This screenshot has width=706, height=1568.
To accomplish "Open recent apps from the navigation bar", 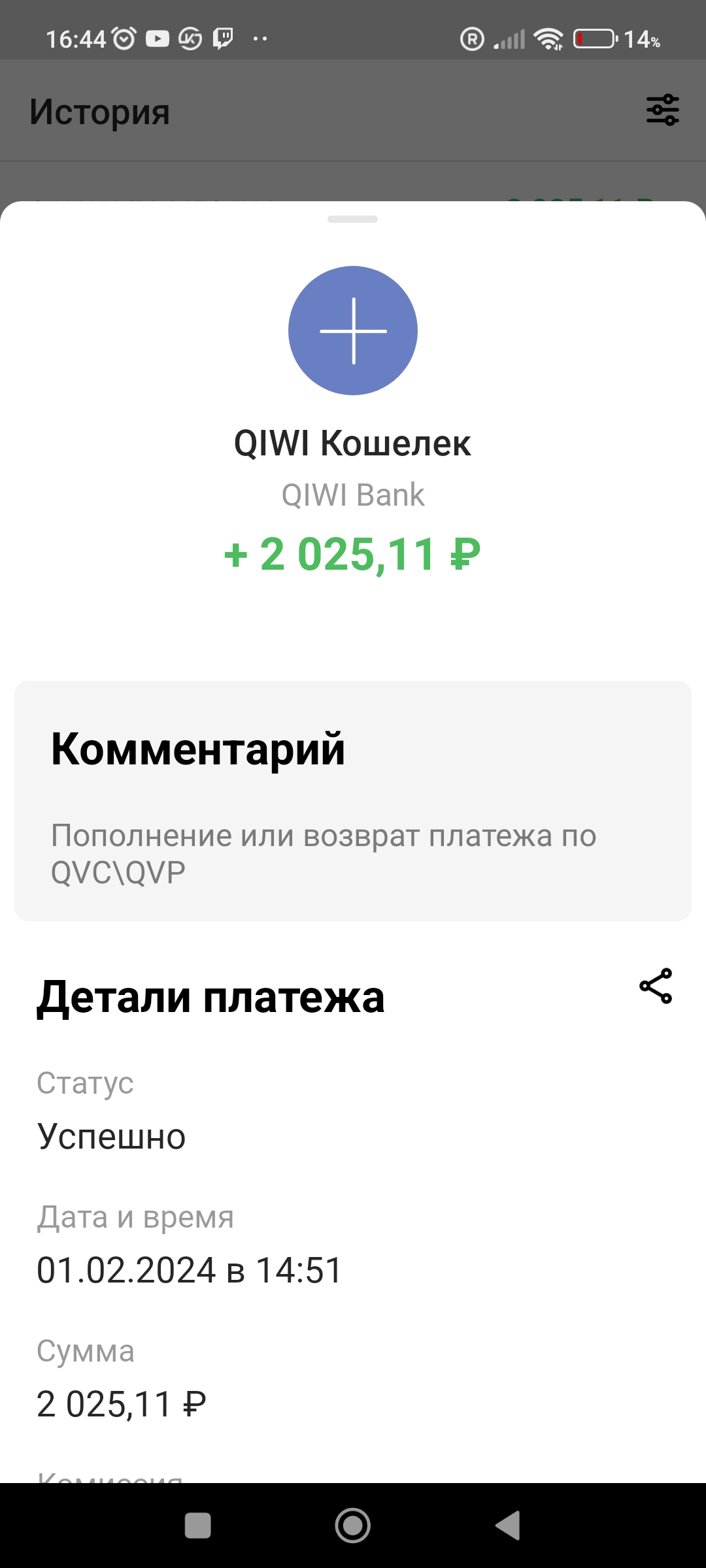I will tap(198, 1526).
